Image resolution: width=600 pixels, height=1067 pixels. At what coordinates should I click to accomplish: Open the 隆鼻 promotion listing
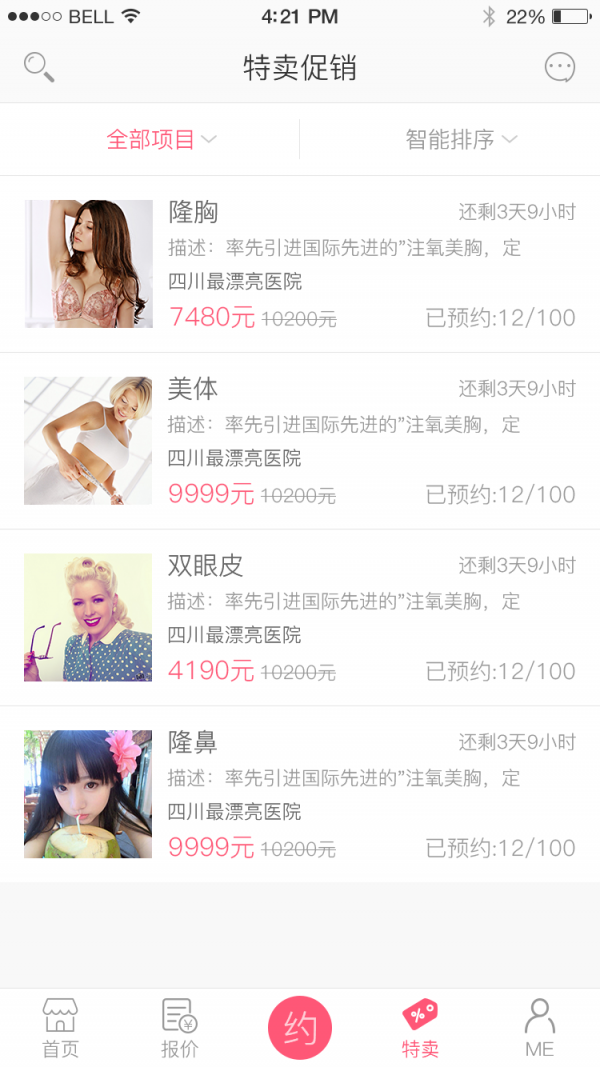pos(300,794)
